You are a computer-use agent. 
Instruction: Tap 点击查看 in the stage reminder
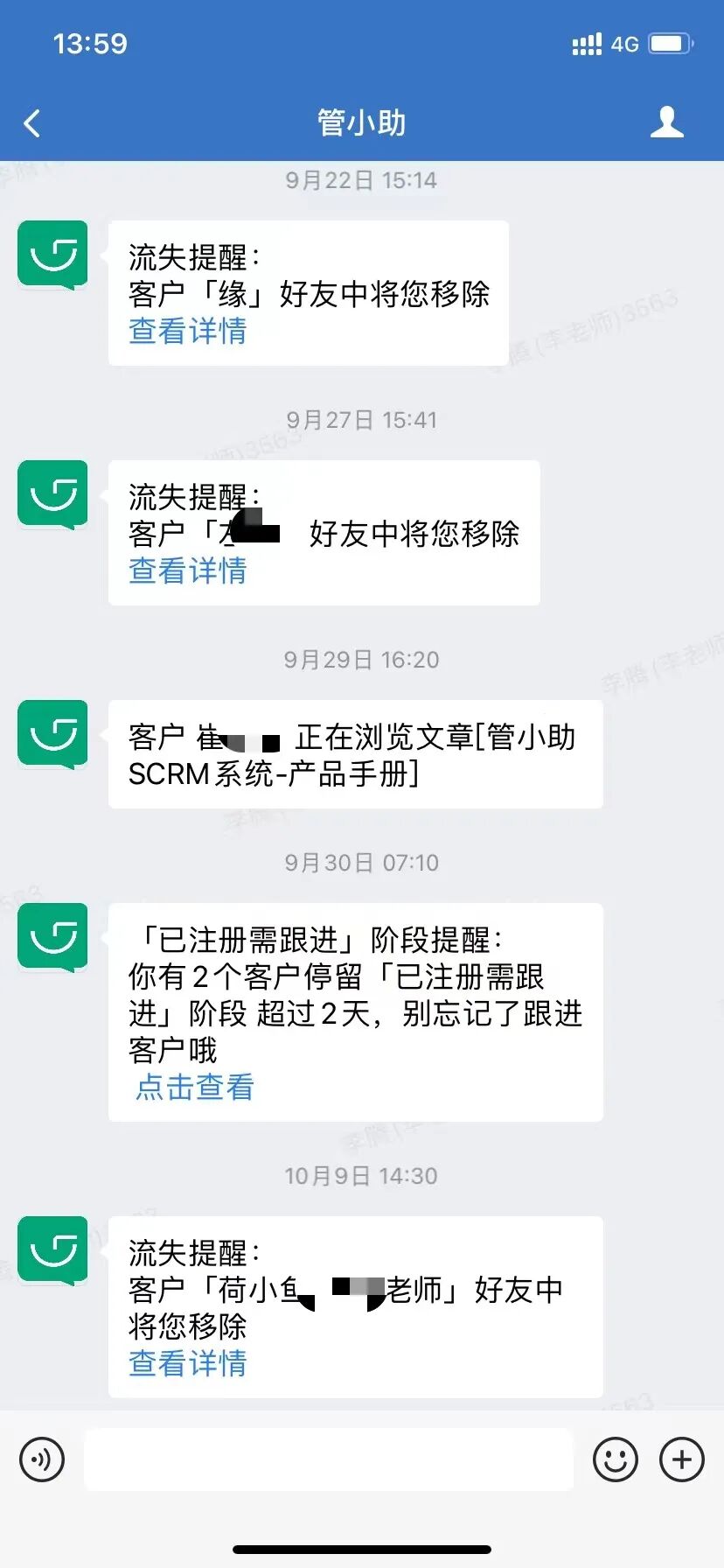coord(194,1088)
